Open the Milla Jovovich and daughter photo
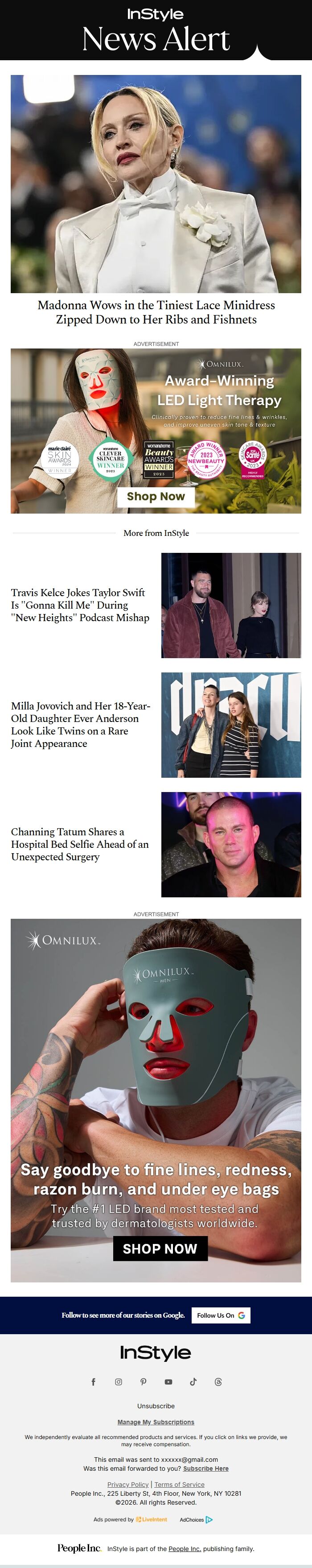 [230, 724]
